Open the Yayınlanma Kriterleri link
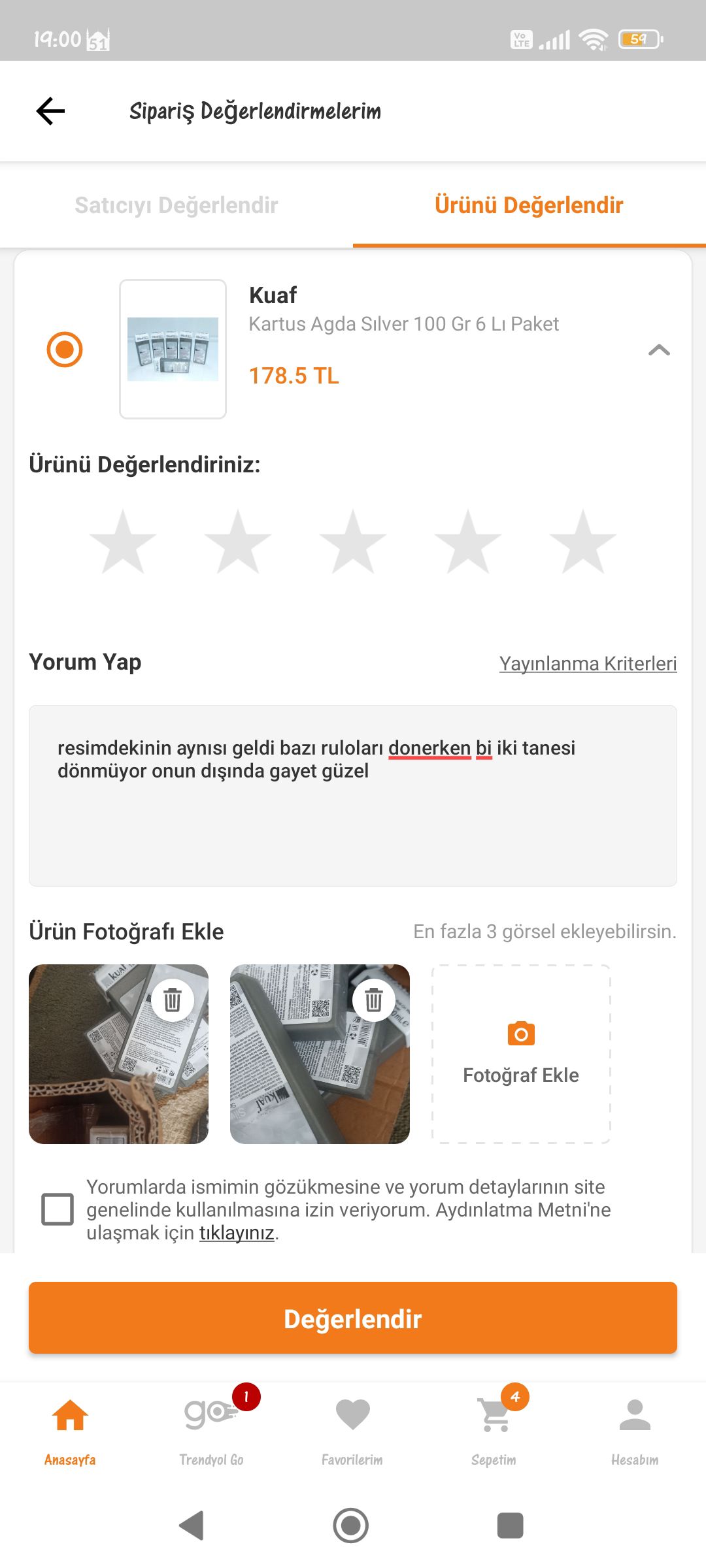The height and width of the screenshot is (1568, 706). click(588, 663)
